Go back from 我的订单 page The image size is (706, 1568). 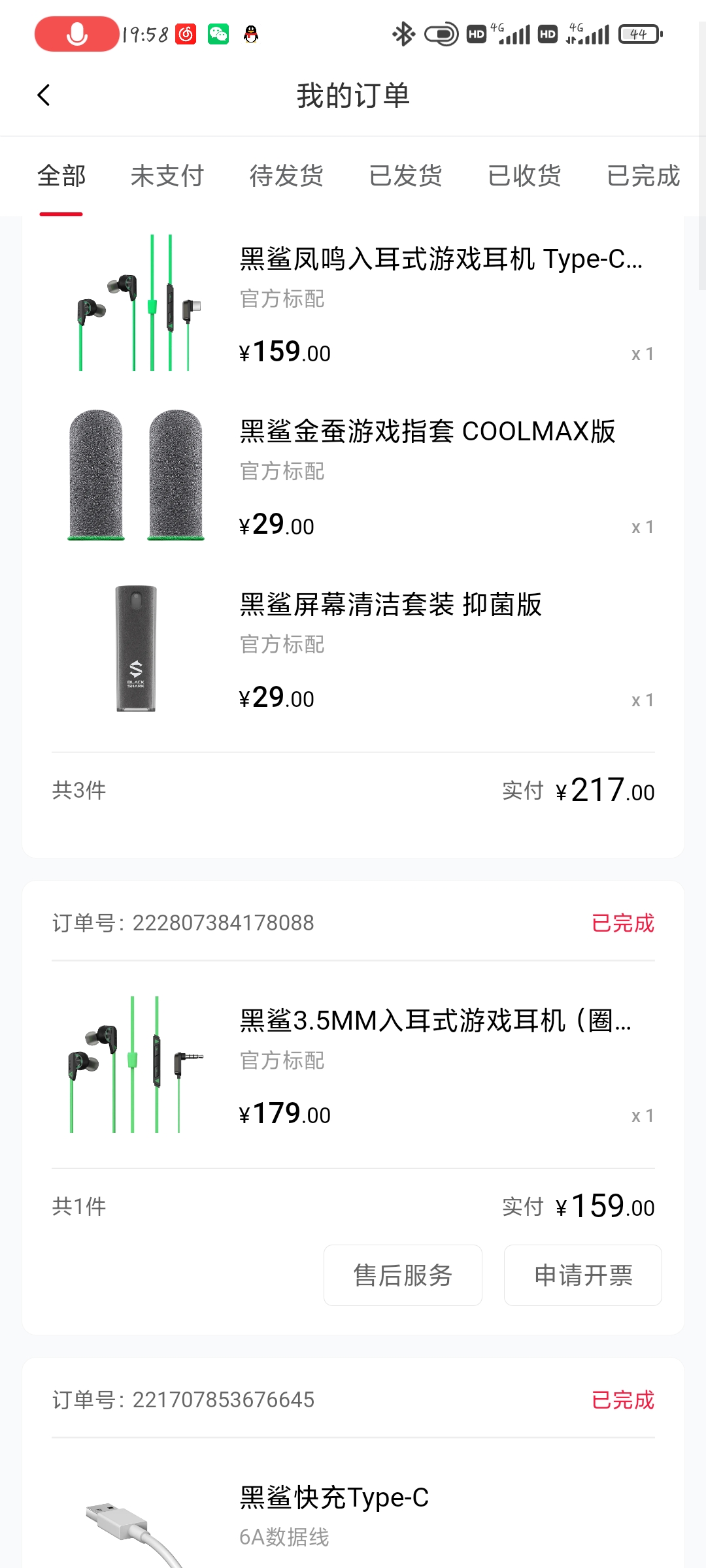44,95
